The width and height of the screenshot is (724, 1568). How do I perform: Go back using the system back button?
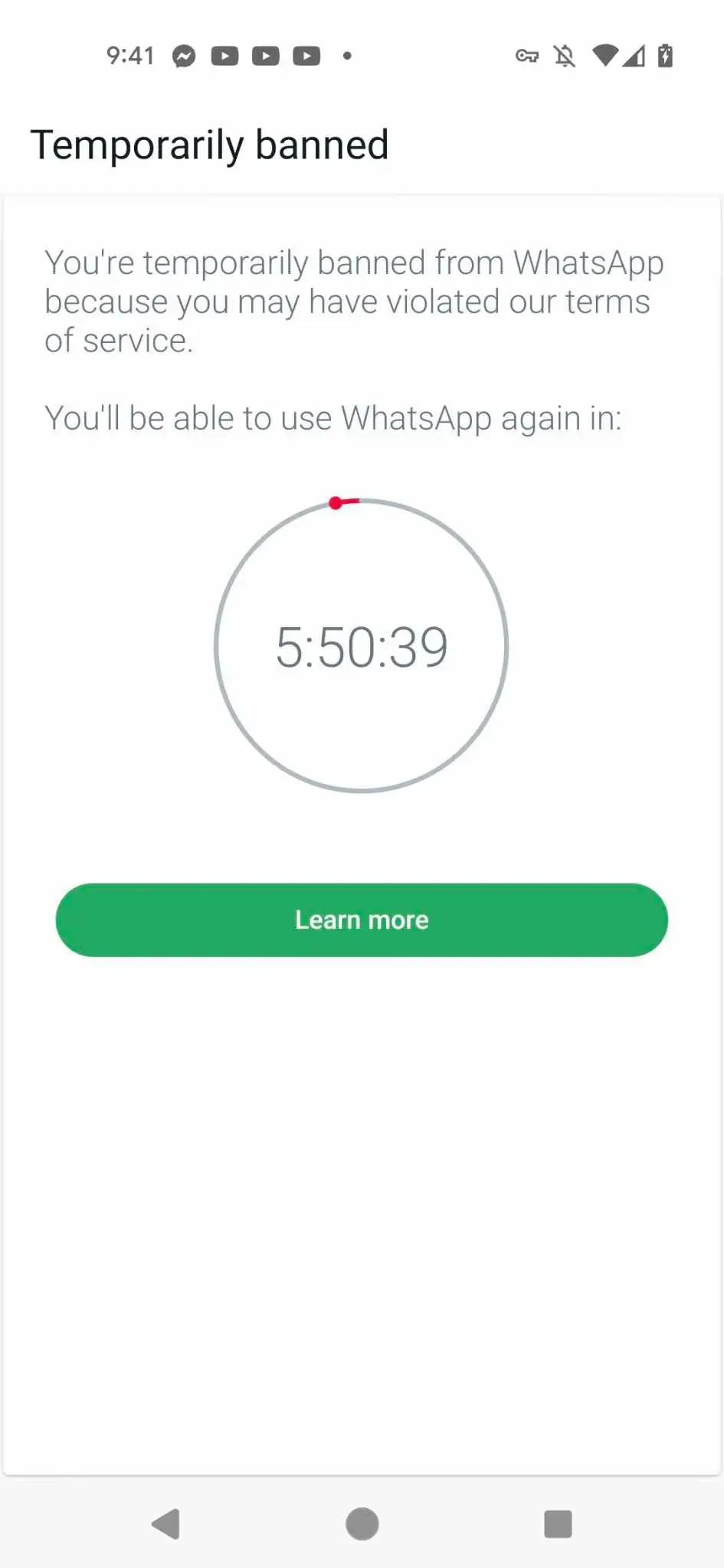coord(166,1524)
